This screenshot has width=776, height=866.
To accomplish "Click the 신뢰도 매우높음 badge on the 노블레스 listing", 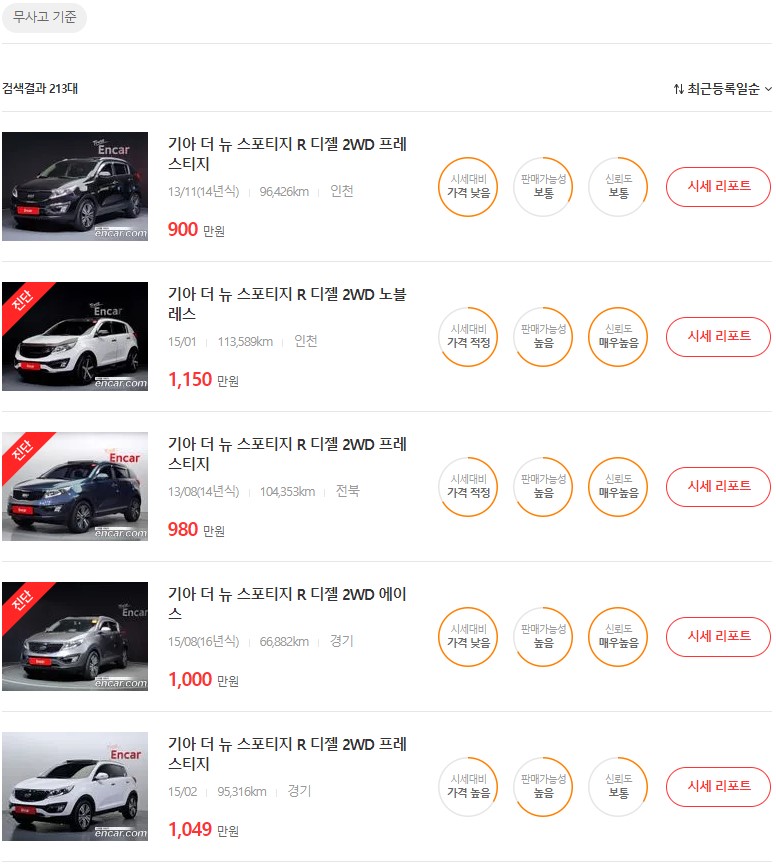I will pyautogui.click(x=617, y=337).
